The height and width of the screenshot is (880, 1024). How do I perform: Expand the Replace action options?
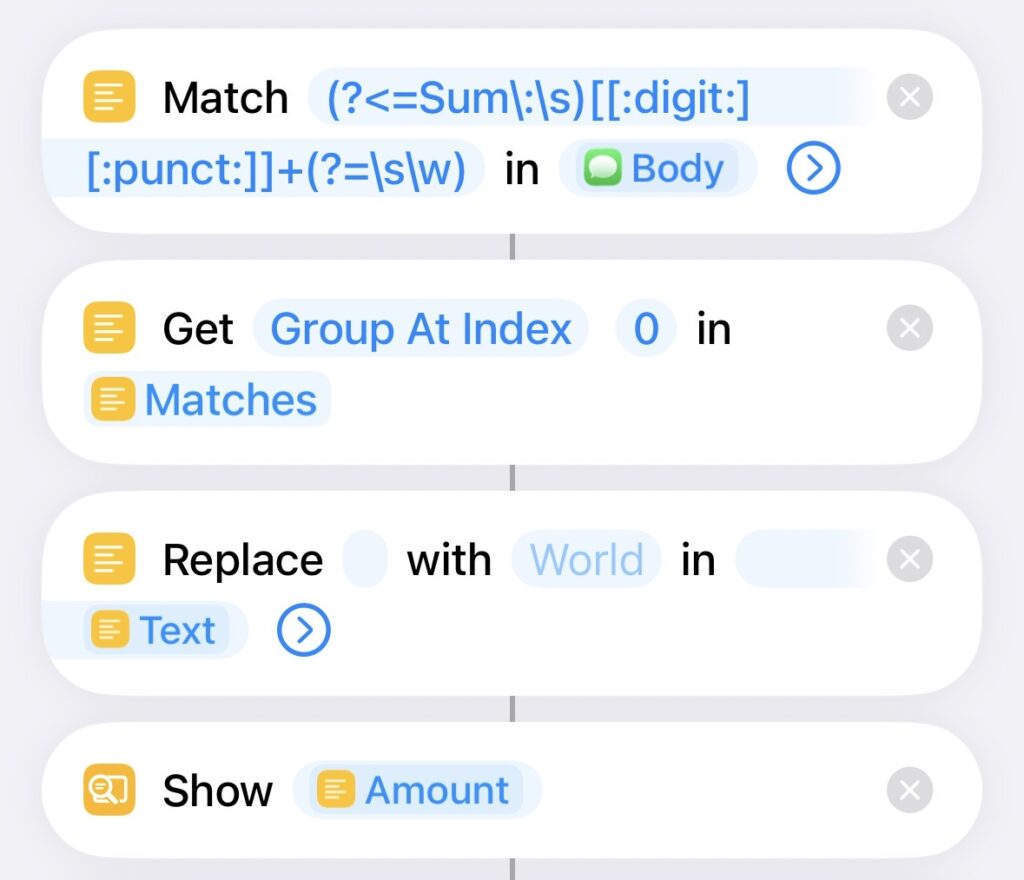303,631
